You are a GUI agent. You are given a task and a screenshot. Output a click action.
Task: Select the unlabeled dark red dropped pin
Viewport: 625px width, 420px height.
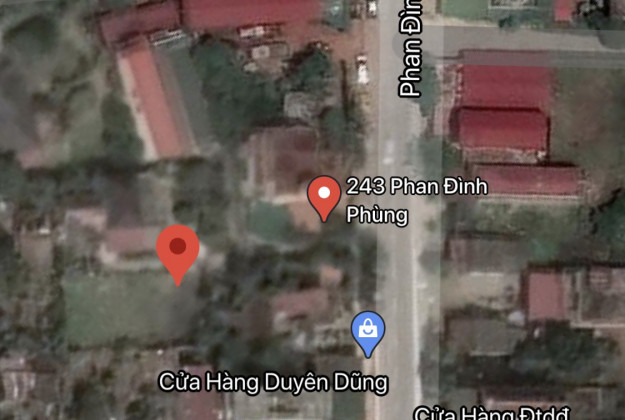(178, 252)
